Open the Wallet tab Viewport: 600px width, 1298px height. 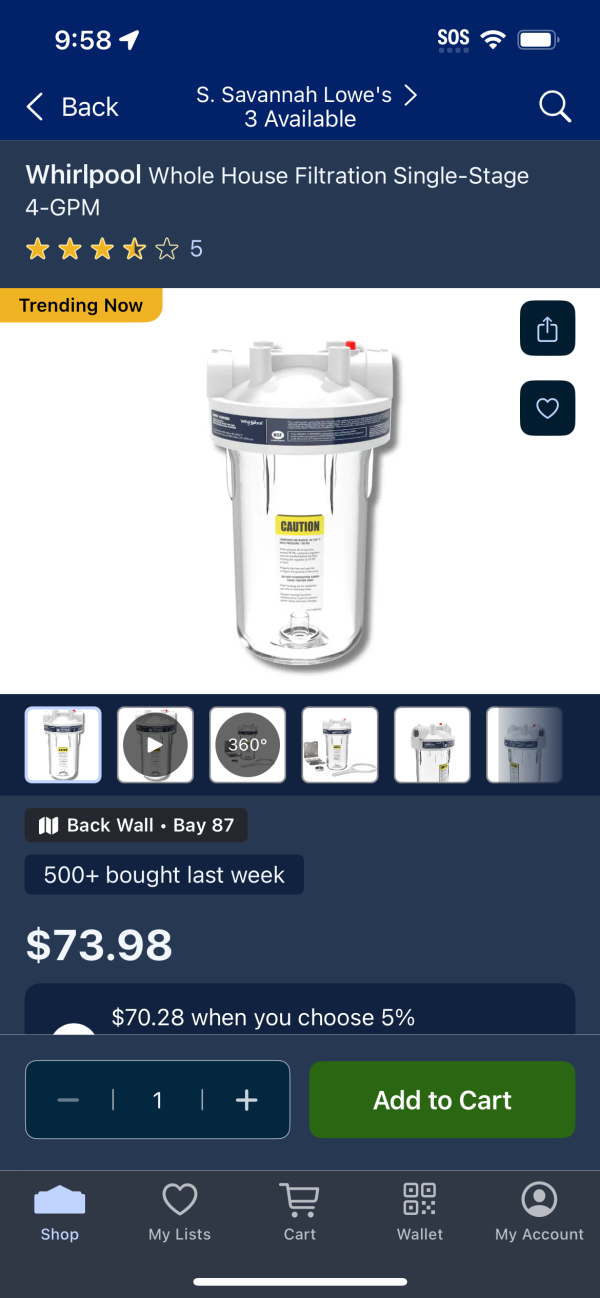[x=420, y=1211]
